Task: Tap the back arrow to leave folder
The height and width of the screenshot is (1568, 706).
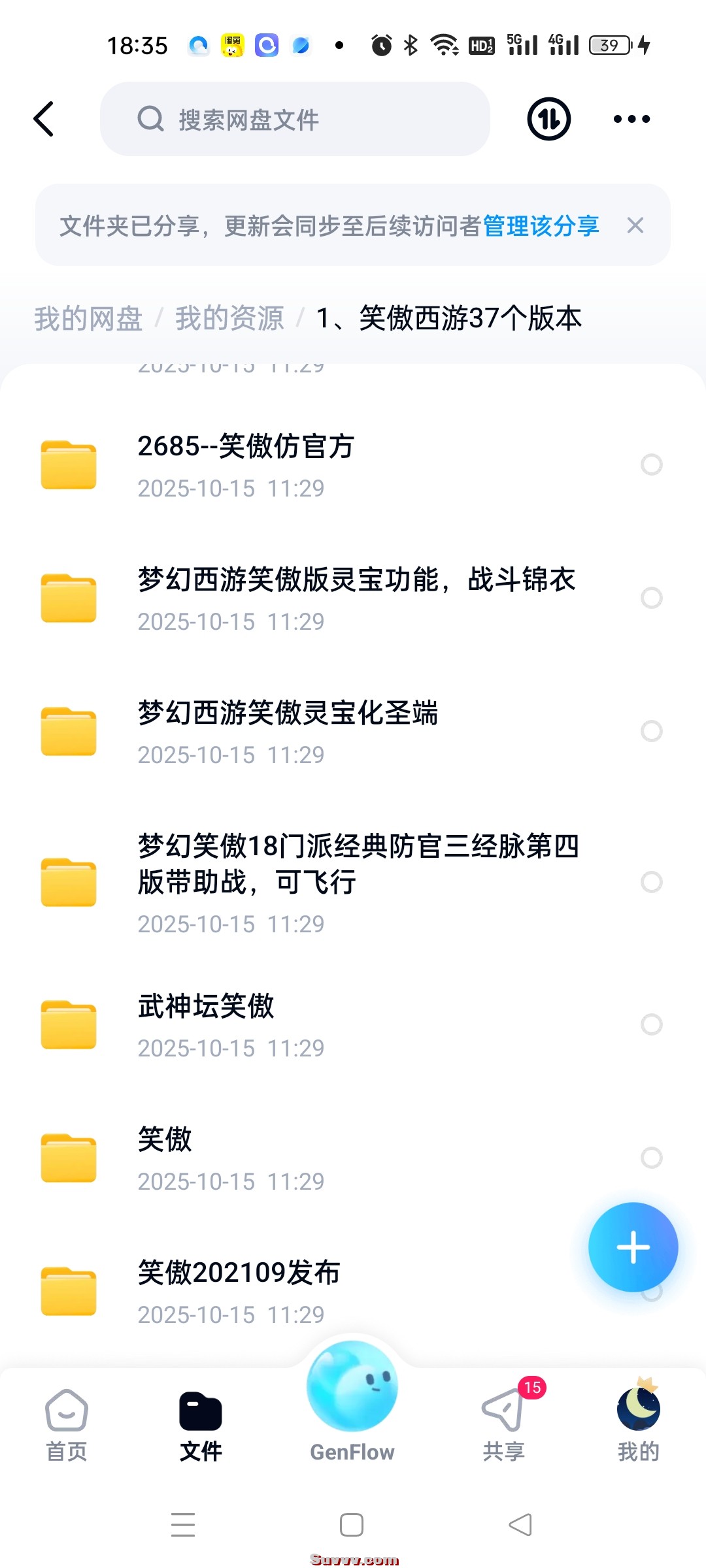Action: tap(44, 118)
